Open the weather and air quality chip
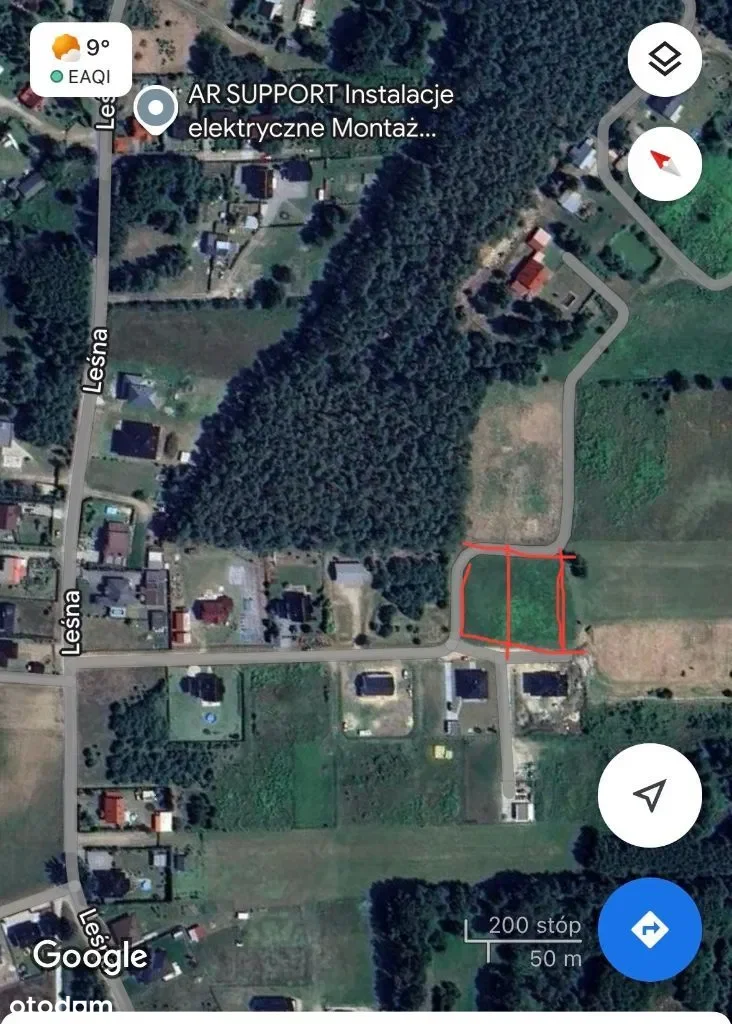 [x=80, y=58]
